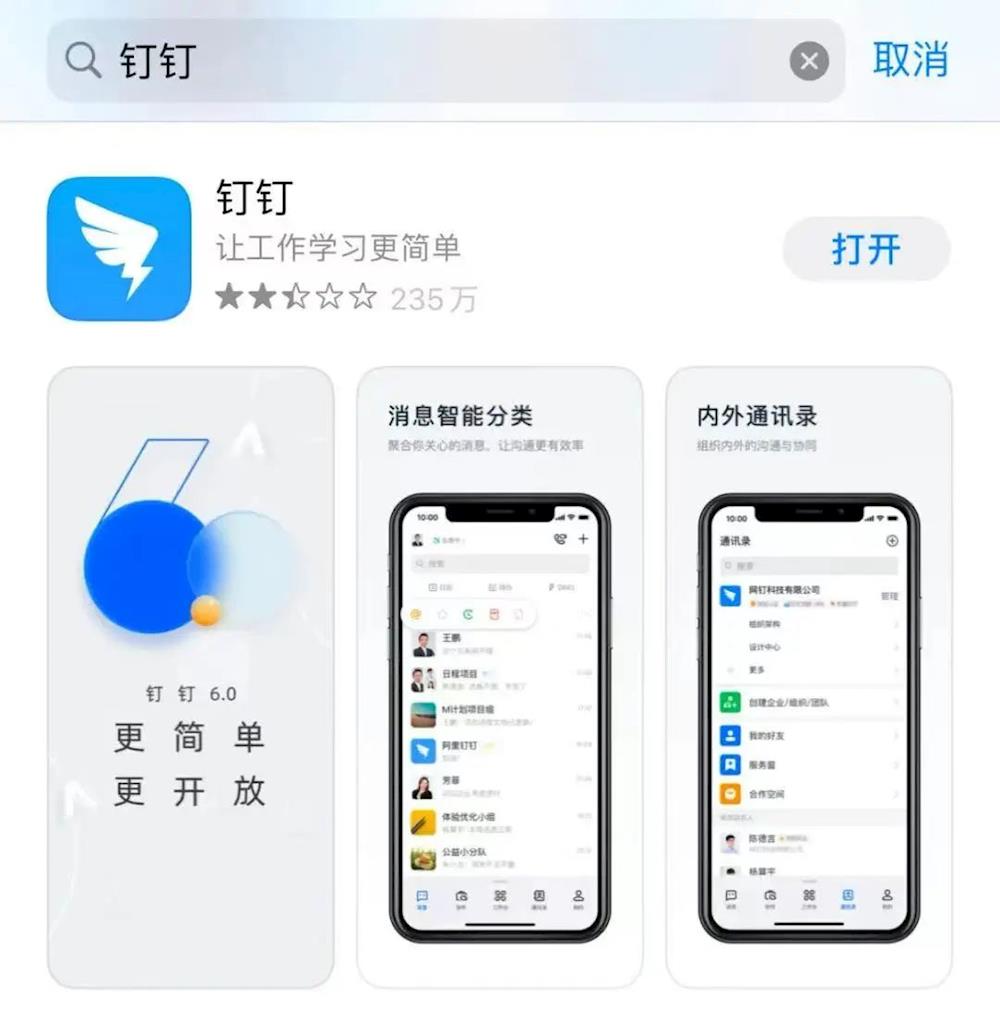
Task: Open the 钉钉 app details page
Action: [340, 248]
